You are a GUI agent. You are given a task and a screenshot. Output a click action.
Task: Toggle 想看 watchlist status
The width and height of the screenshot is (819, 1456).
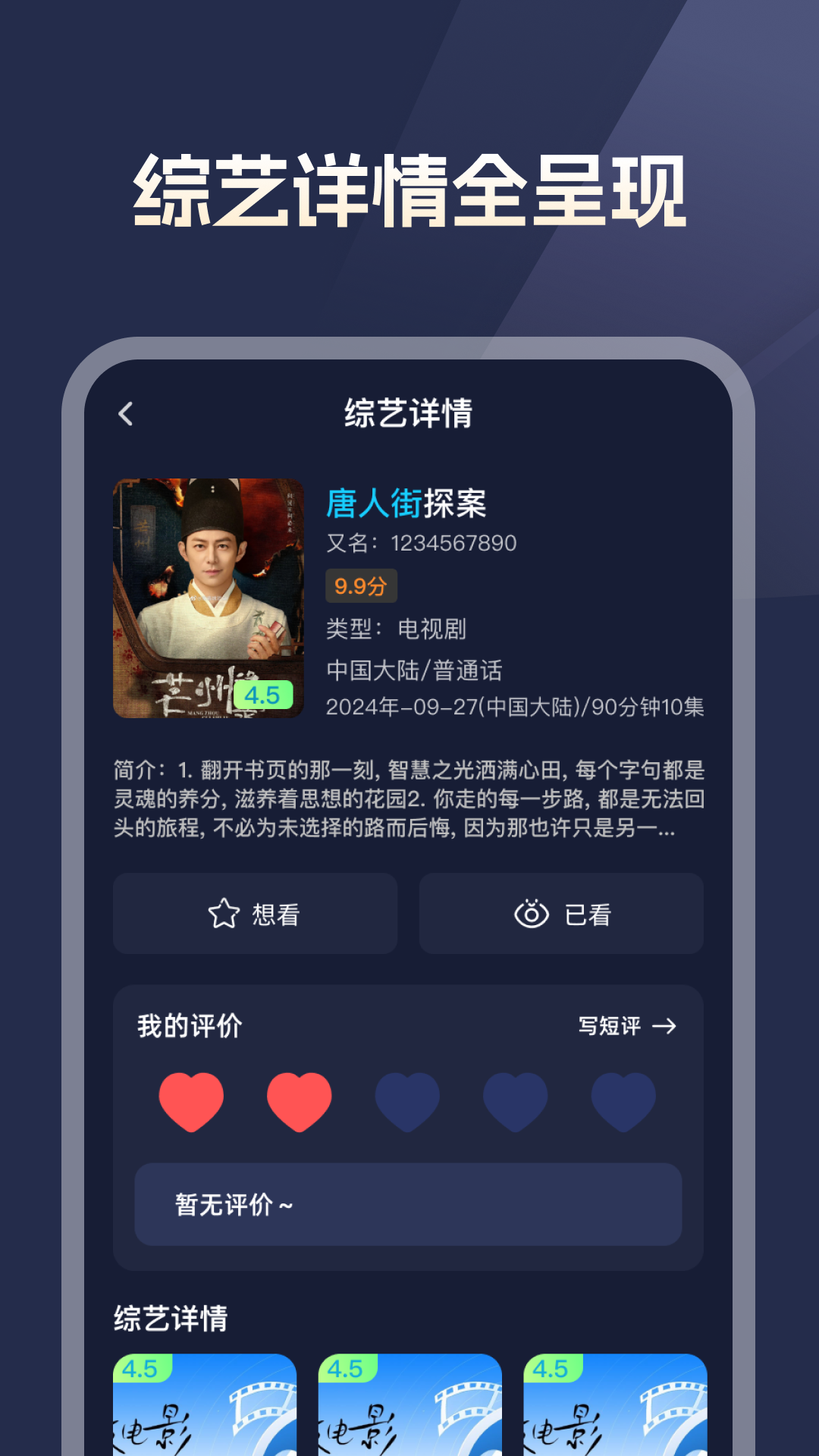pos(255,914)
